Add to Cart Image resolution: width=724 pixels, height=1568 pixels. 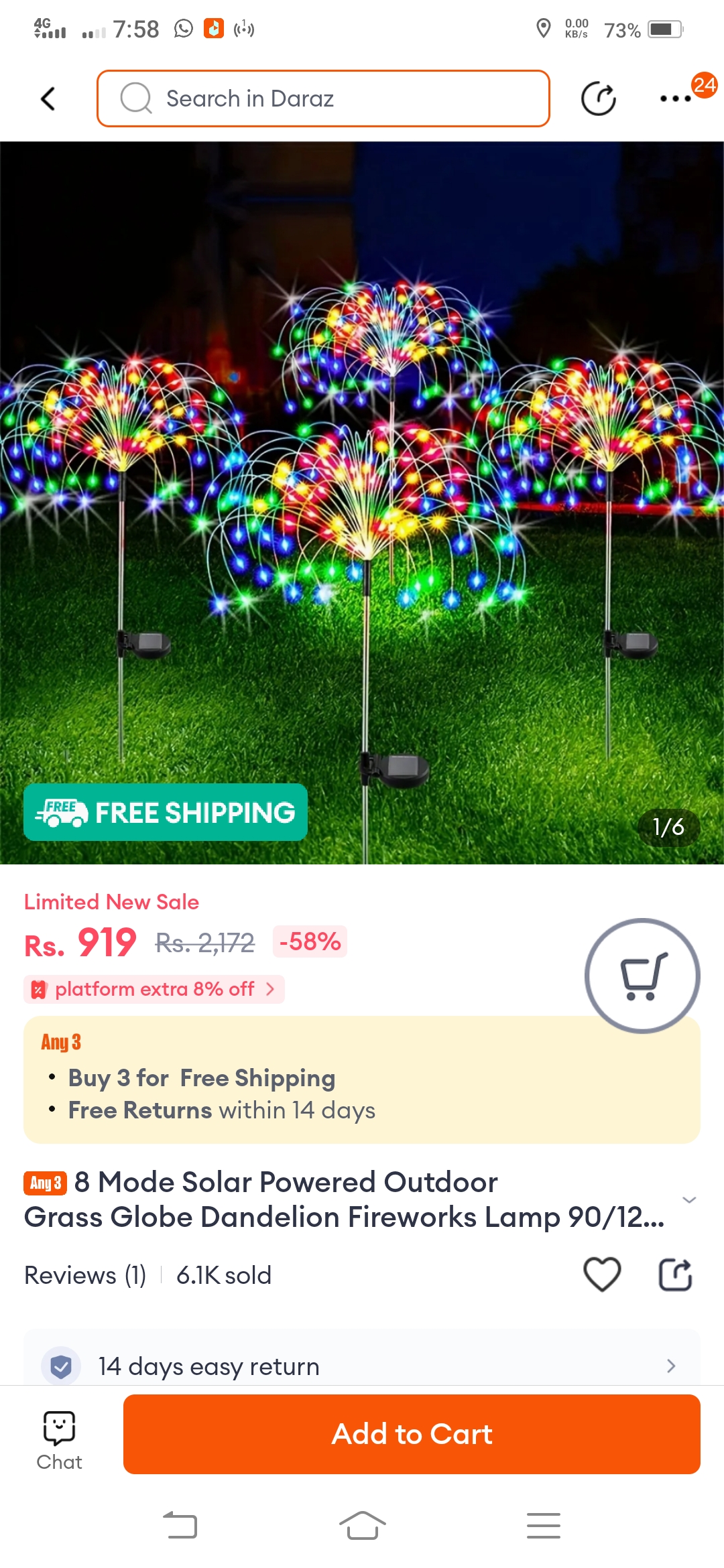pos(412,1434)
